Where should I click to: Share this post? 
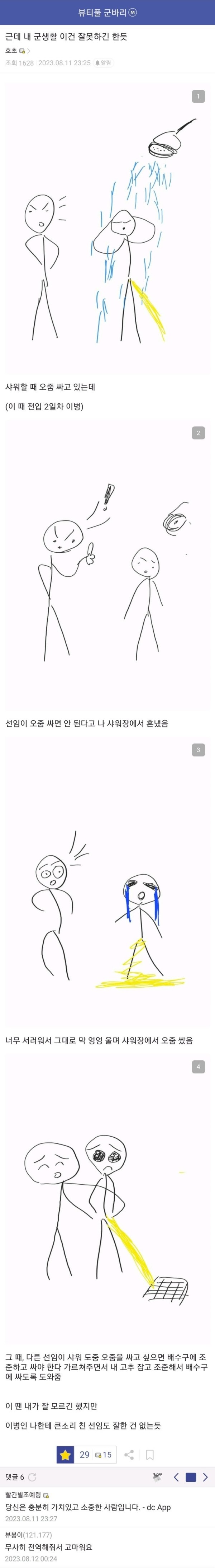point(129,1454)
